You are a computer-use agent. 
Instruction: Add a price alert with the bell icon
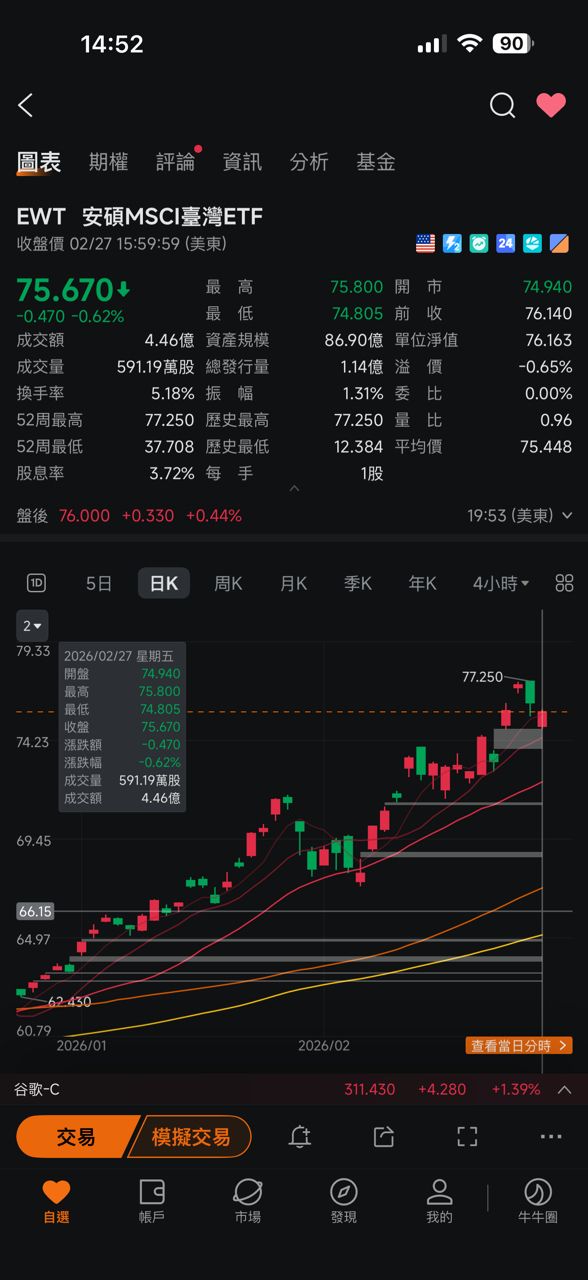[x=299, y=1136]
